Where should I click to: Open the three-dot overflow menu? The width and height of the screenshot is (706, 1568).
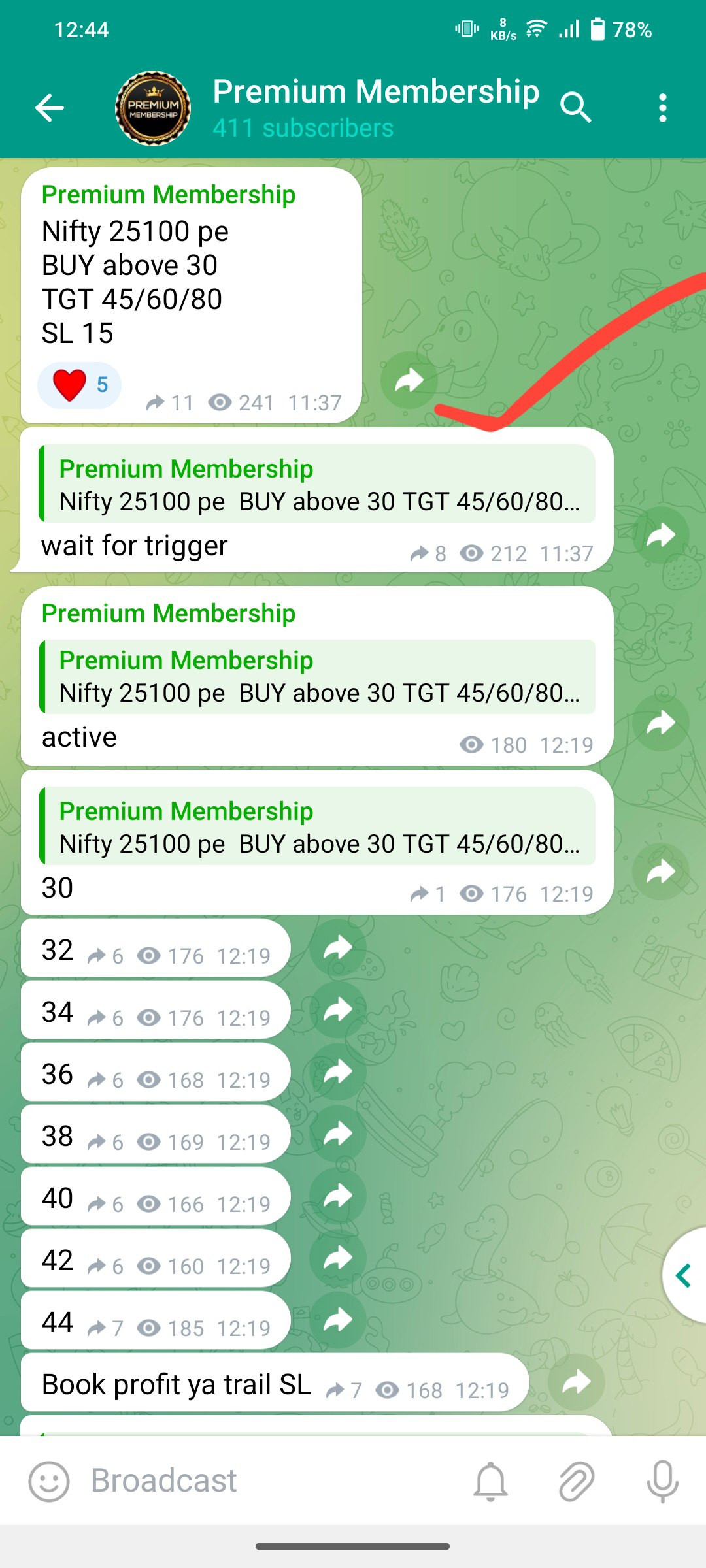[x=662, y=108]
